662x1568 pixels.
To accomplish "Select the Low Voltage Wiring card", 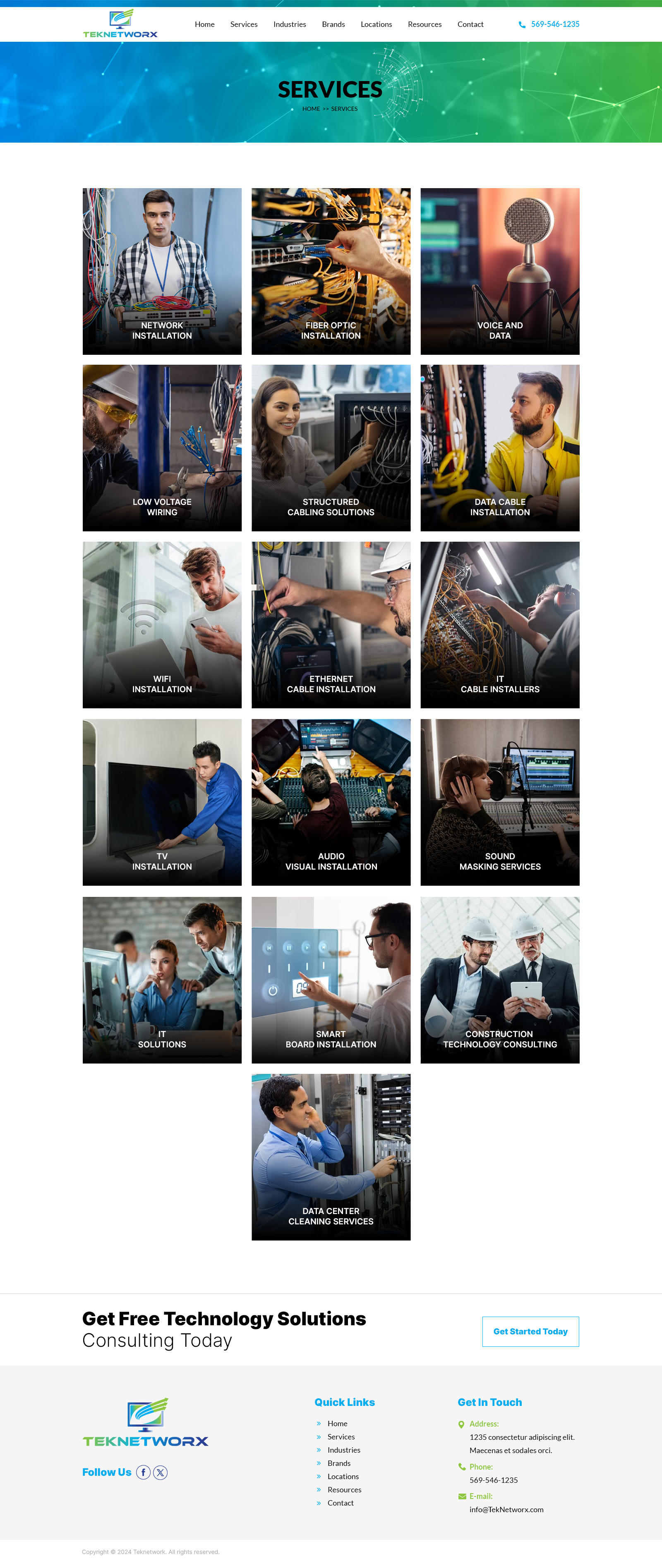I will click(162, 448).
